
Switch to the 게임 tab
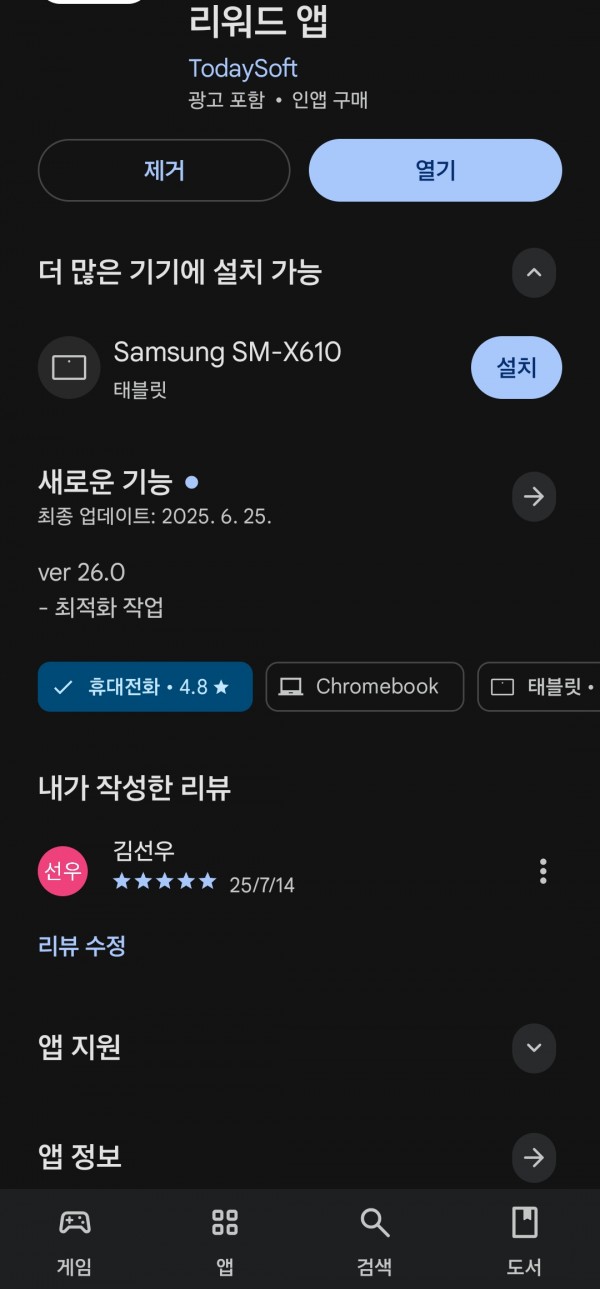(x=75, y=1241)
